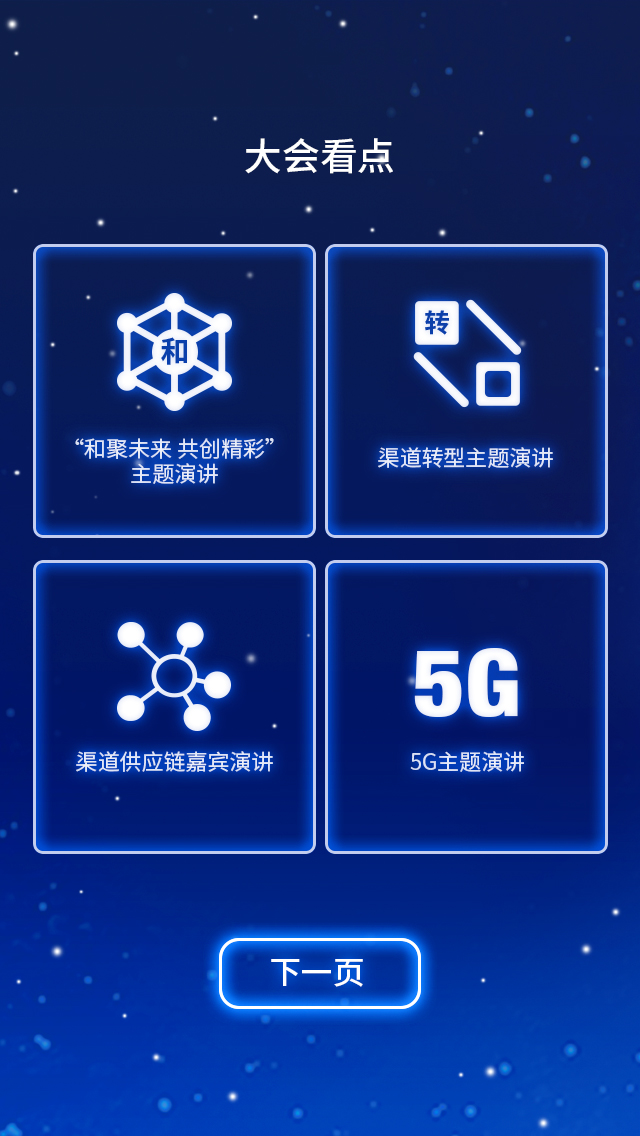Image resolution: width=640 pixels, height=1136 pixels.
Task: Tap the 下一页 button
Action: point(320,973)
